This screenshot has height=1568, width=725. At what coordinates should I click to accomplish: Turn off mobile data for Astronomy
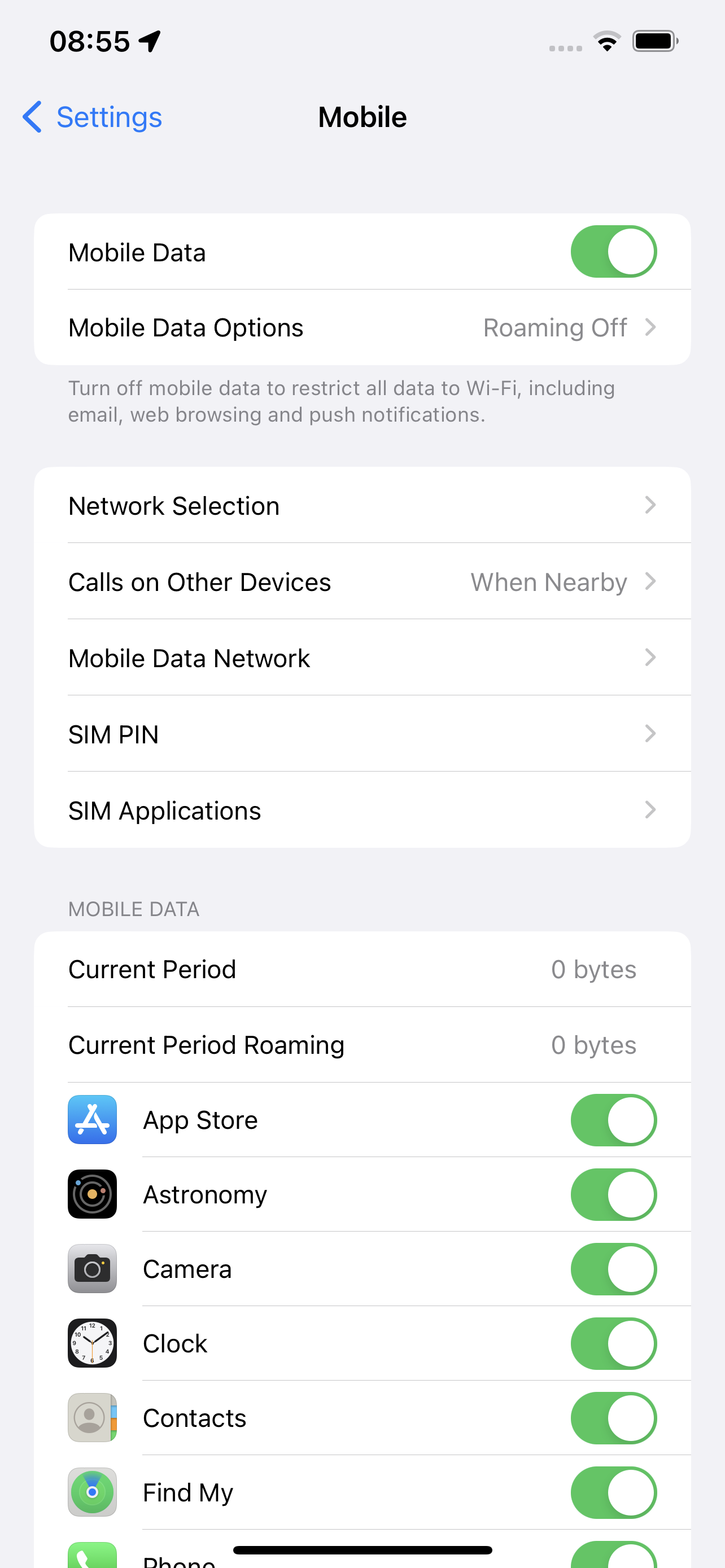[614, 1194]
